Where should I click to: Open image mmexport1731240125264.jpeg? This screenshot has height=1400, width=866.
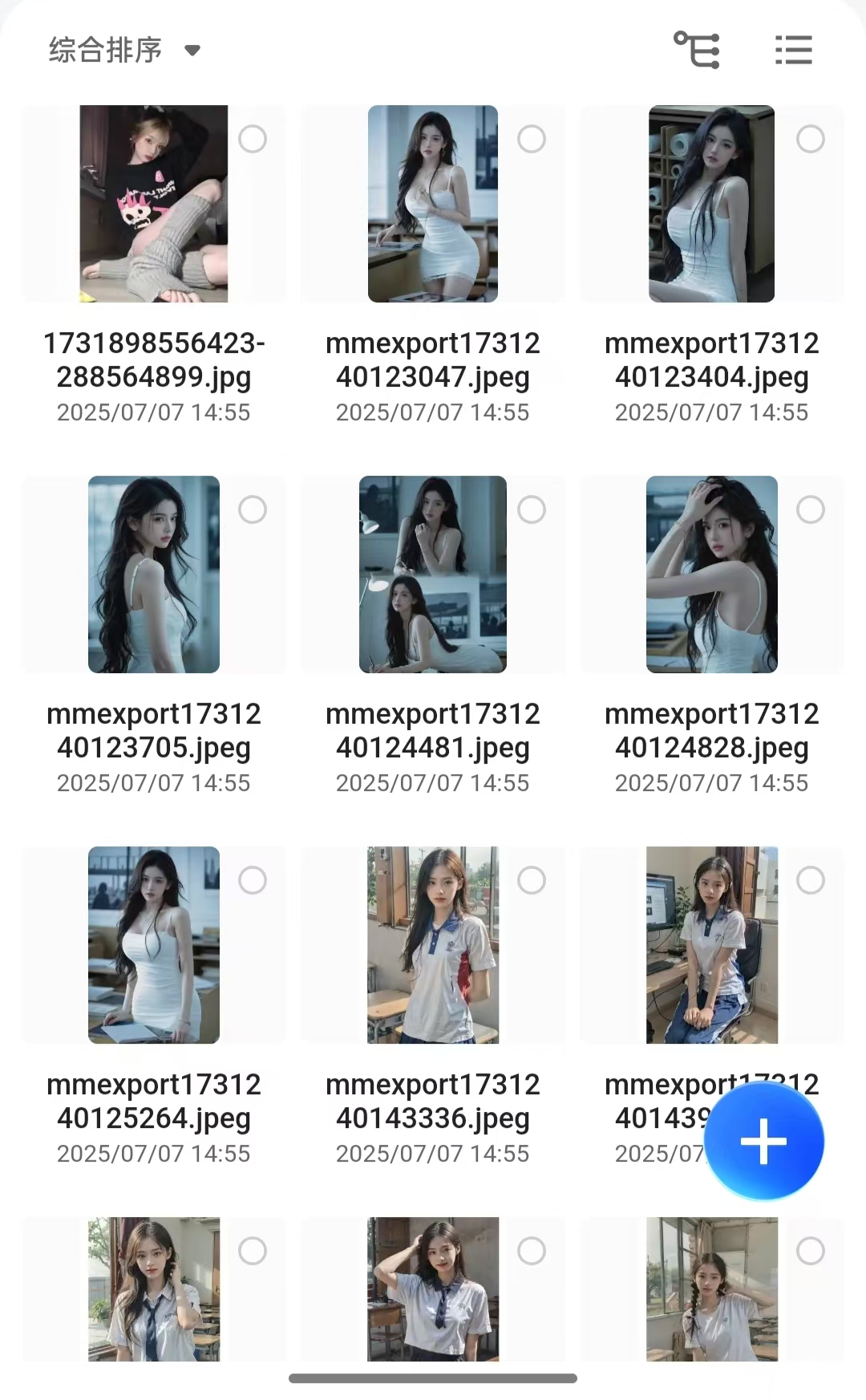pos(153,945)
